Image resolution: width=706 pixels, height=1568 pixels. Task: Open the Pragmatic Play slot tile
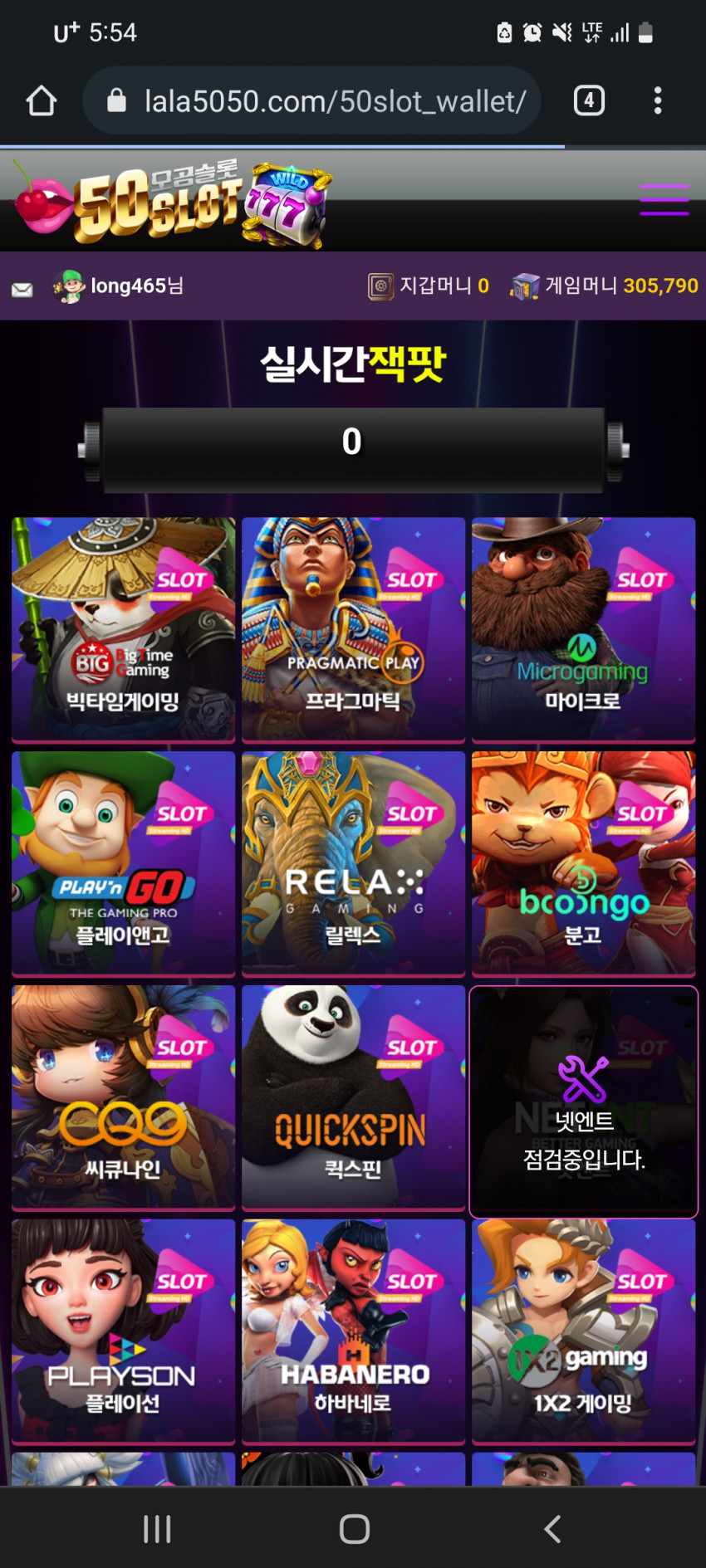[353, 628]
